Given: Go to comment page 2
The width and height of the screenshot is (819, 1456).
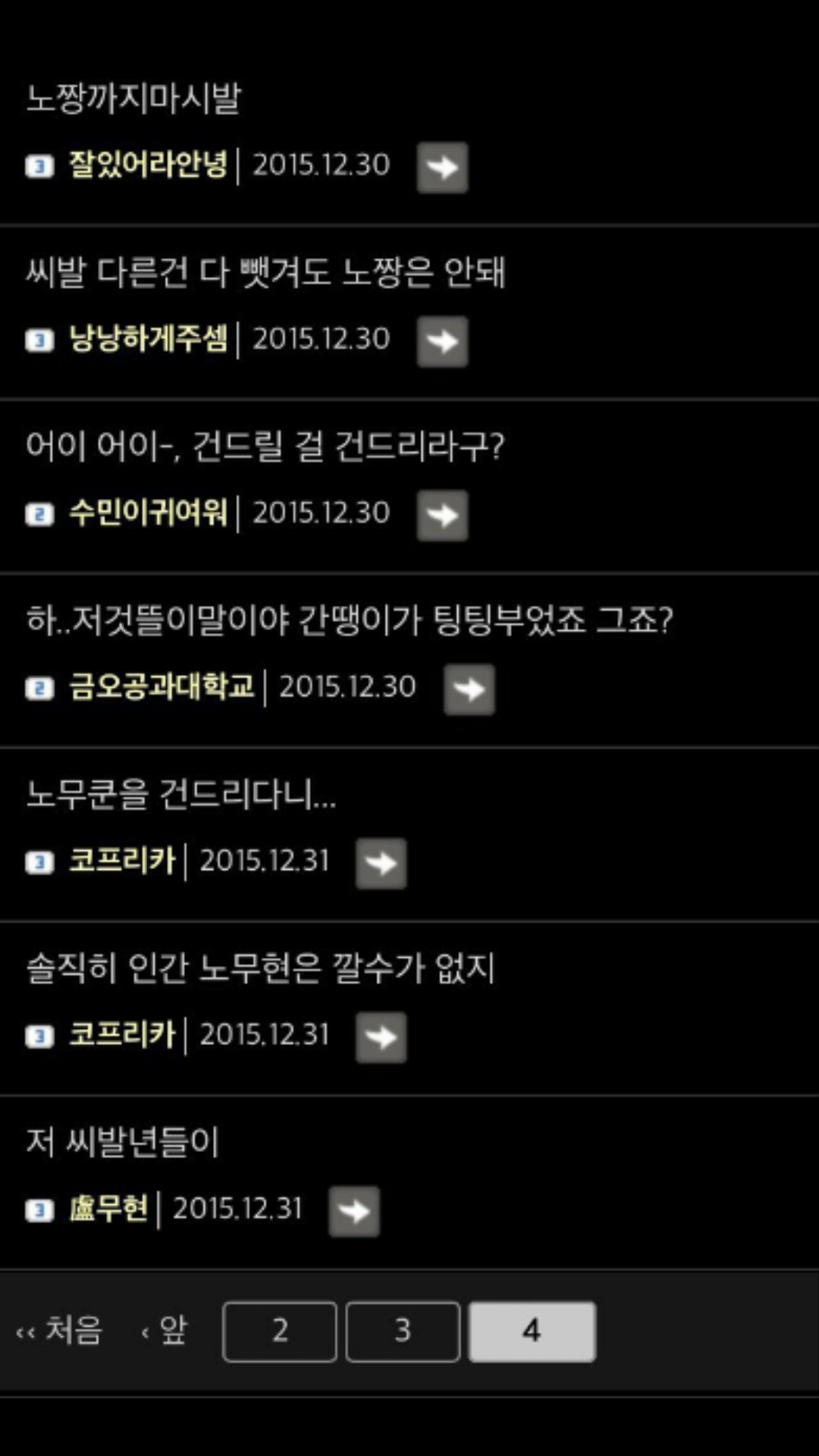Looking at the screenshot, I should click(280, 1332).
